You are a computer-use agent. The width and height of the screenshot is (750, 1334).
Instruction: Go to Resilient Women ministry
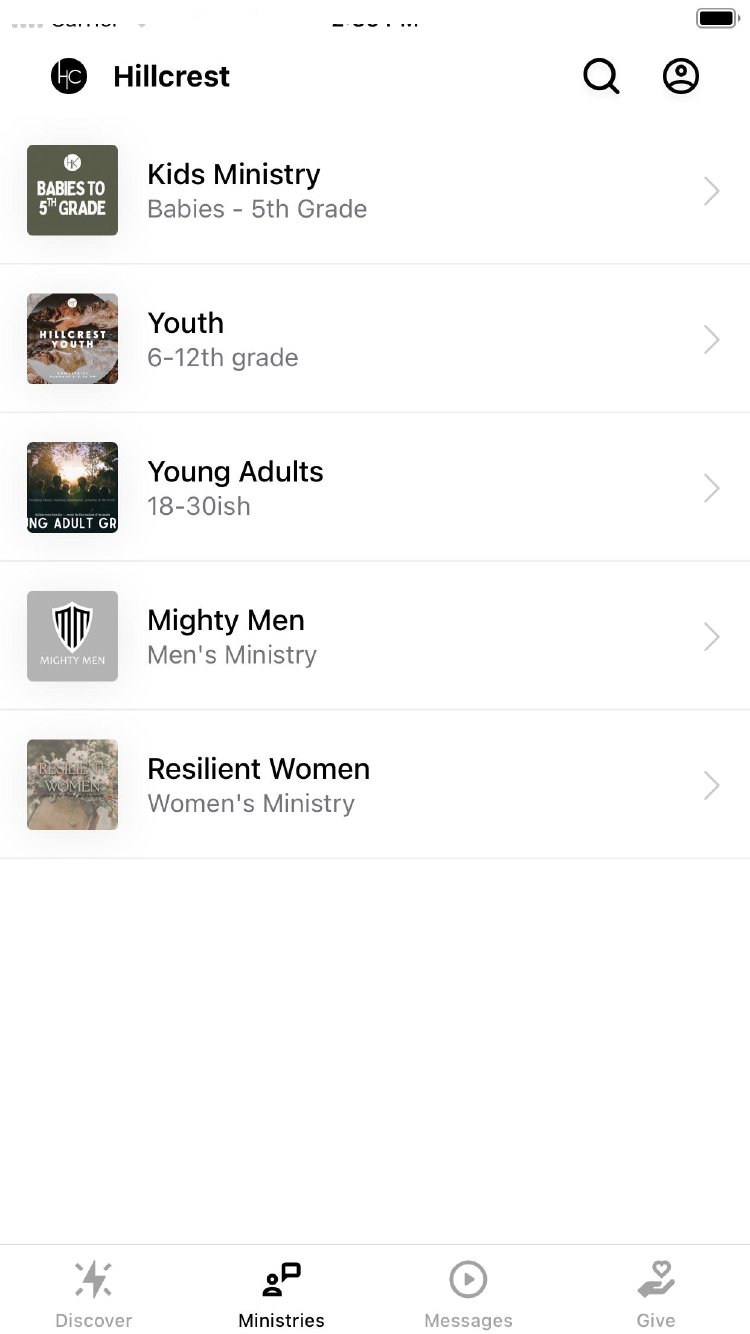click(x=374, y=785)
